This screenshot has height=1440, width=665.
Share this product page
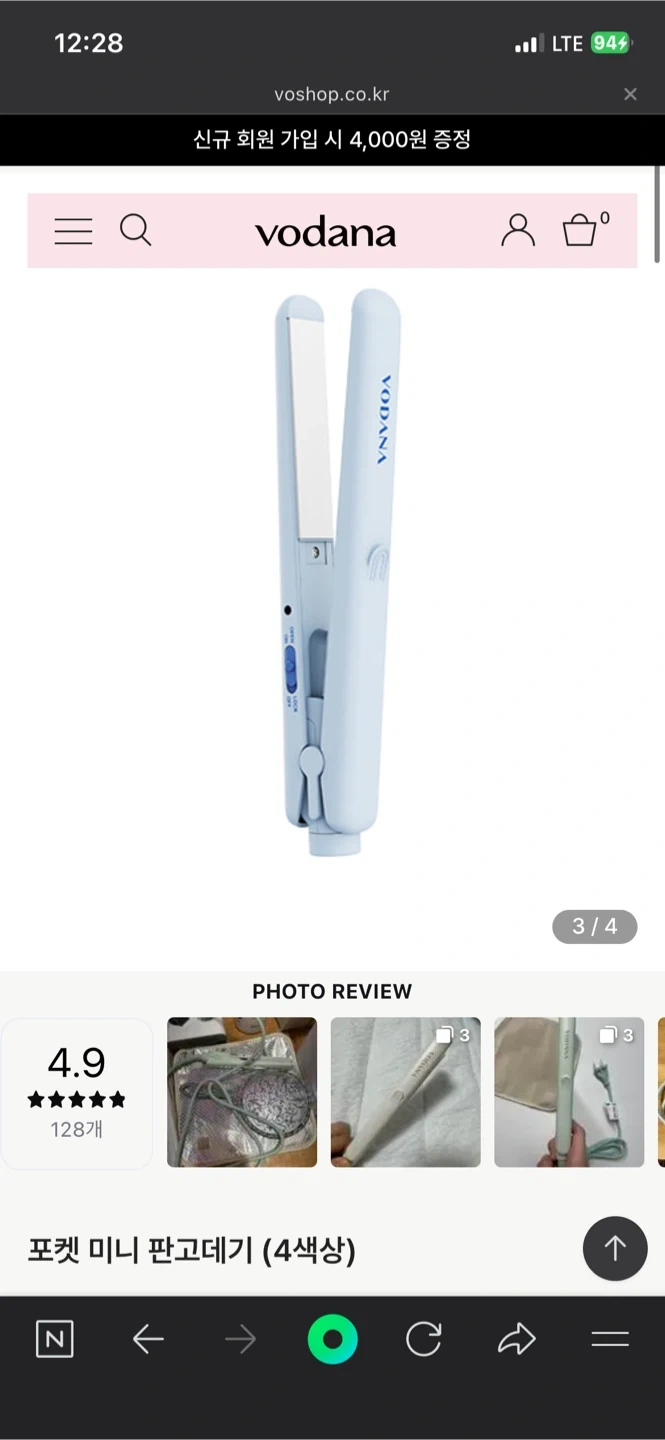pyautogui.click(x=516, y=1339)
